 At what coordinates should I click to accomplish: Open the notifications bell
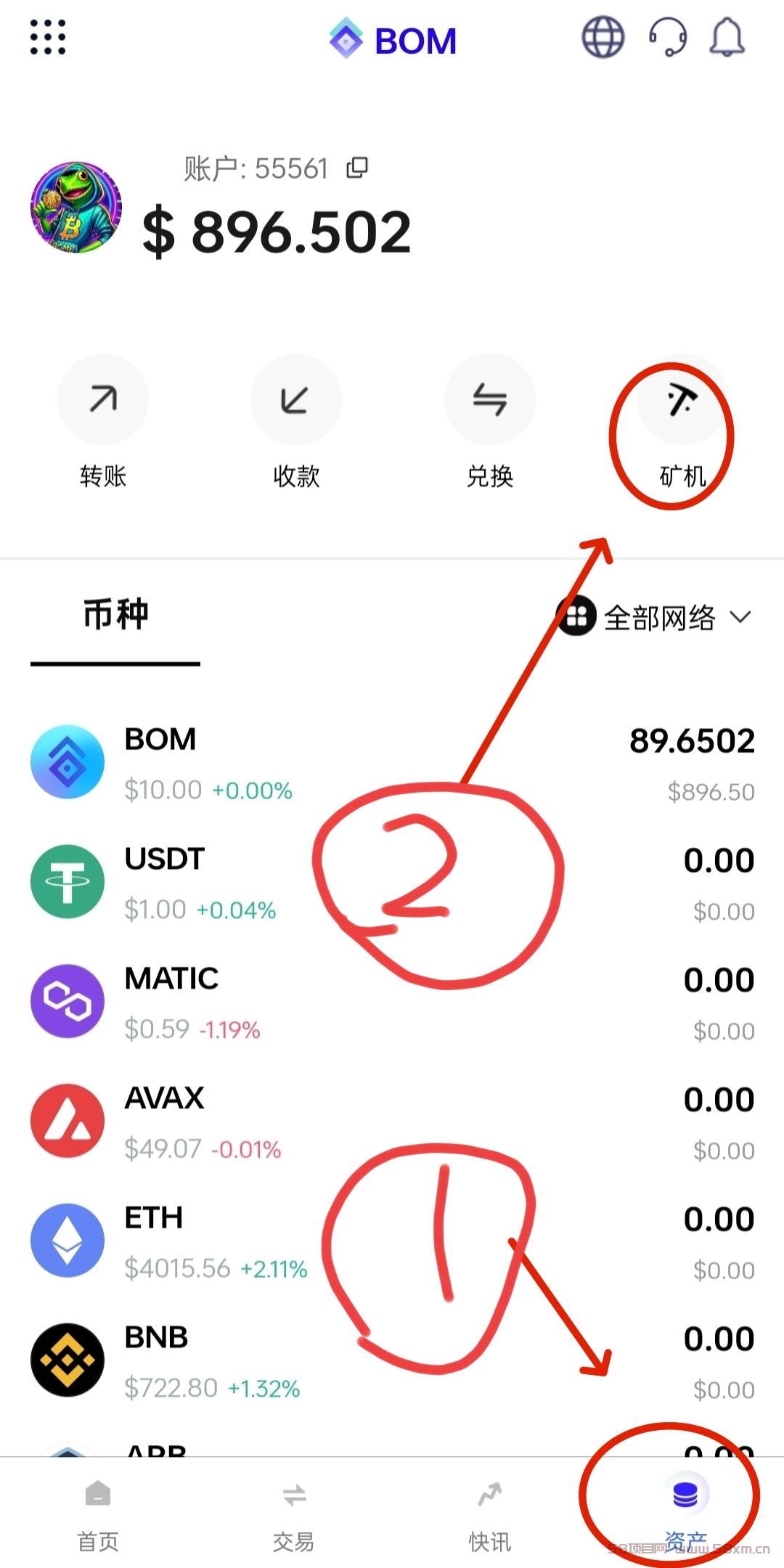727,37
